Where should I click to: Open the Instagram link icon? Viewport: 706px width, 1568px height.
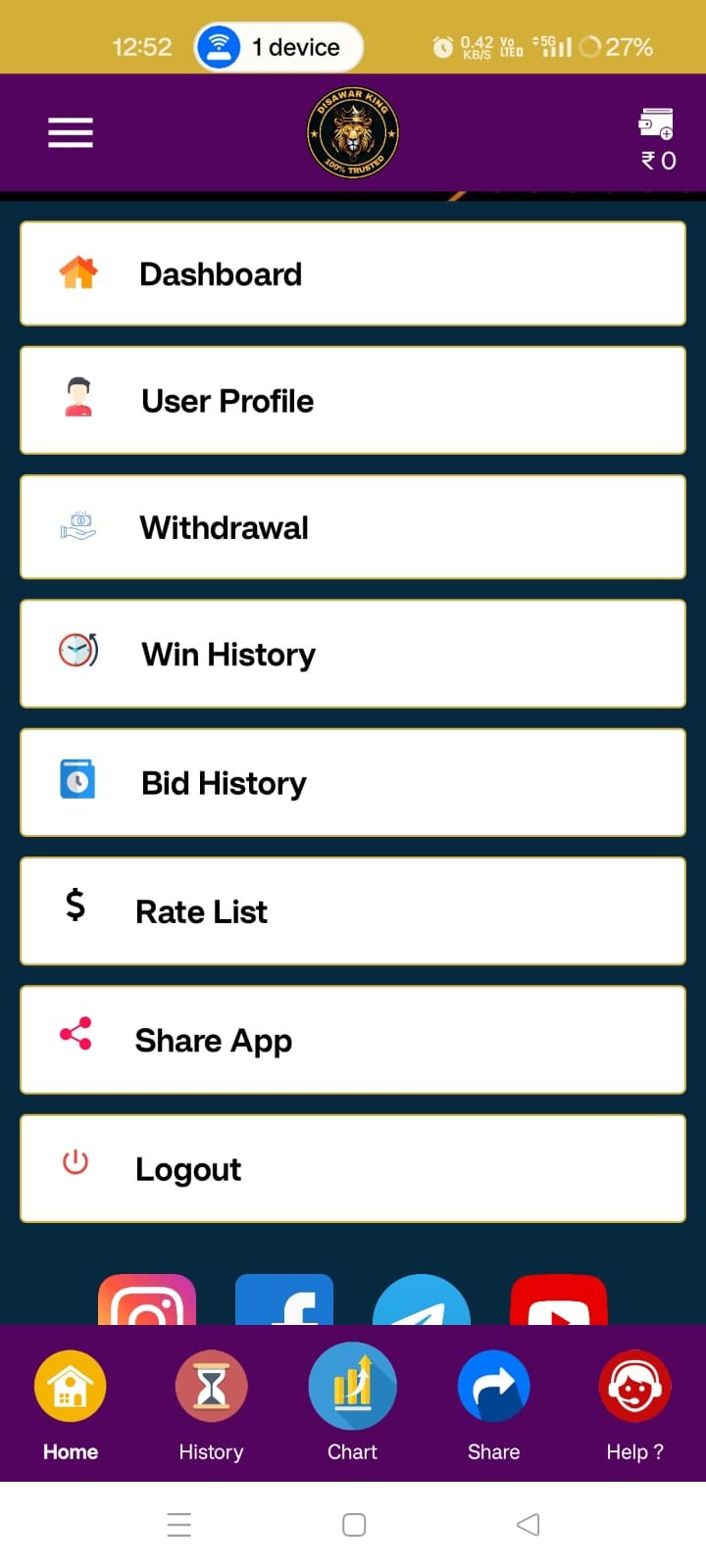click(147, 1301)
